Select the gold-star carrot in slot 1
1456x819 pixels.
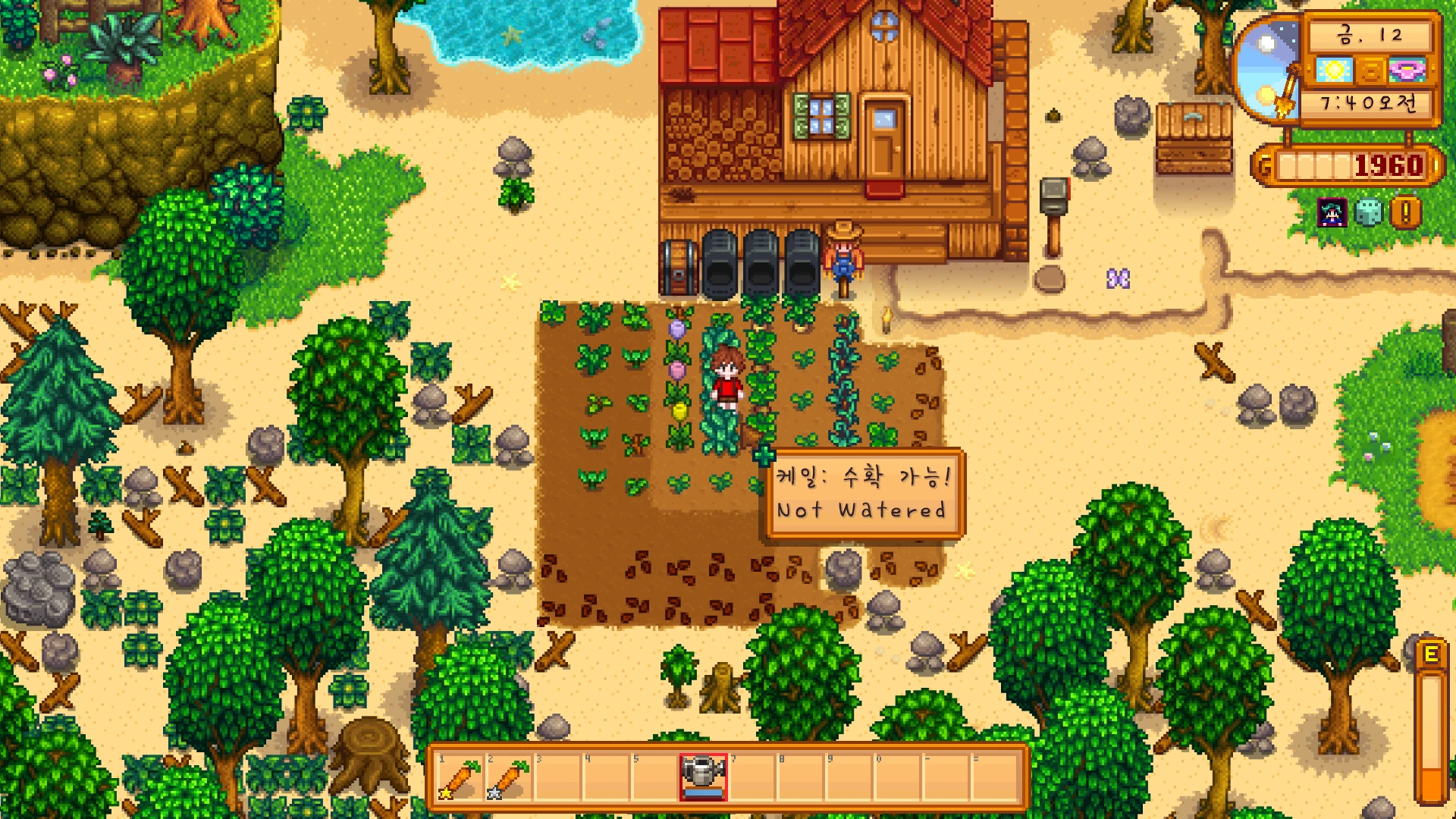pyautogui.click(x=460, y=778)
